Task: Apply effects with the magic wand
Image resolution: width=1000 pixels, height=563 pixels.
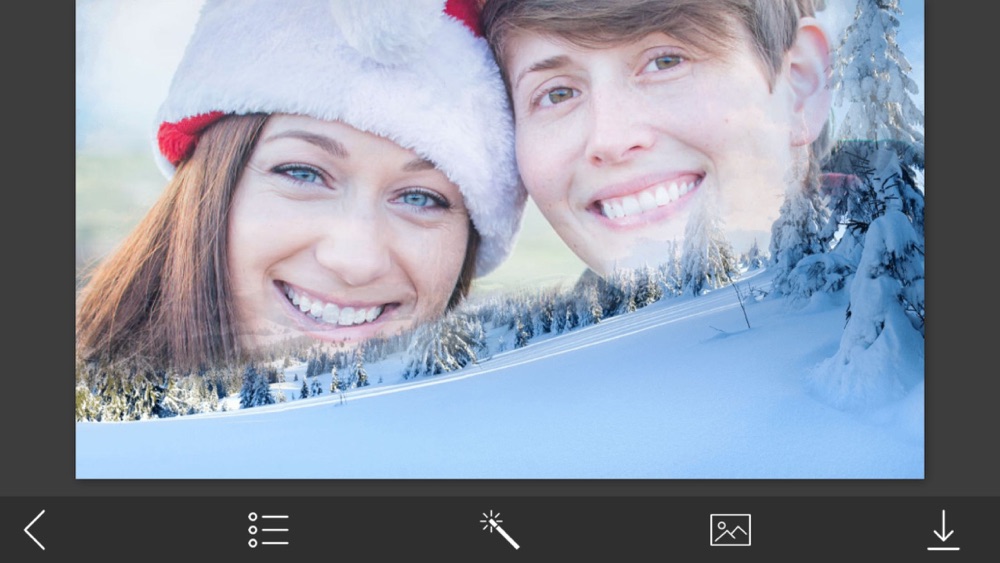Action: tap(500, 530)
